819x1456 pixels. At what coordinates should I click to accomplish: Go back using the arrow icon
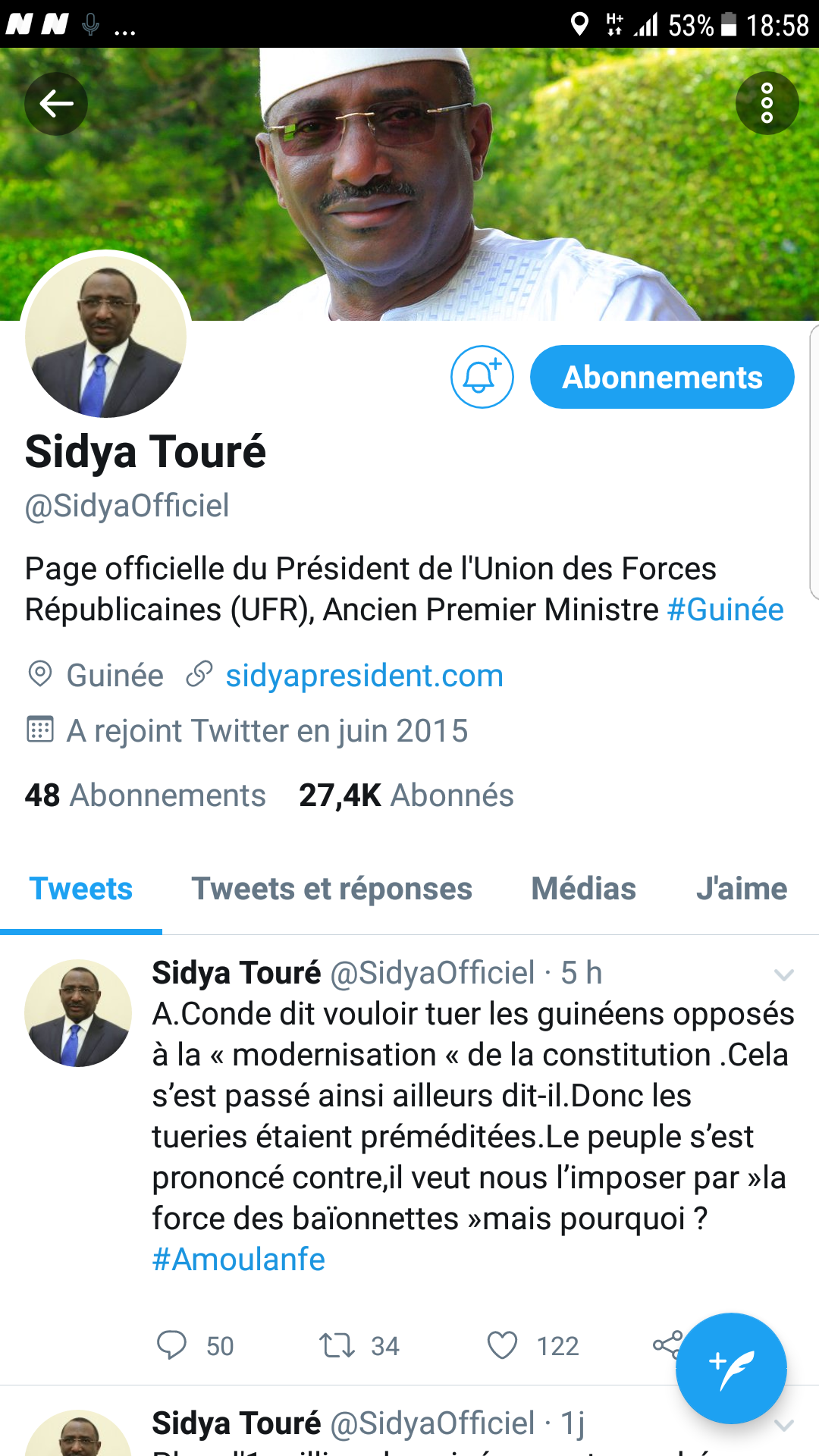coord(56,104)
